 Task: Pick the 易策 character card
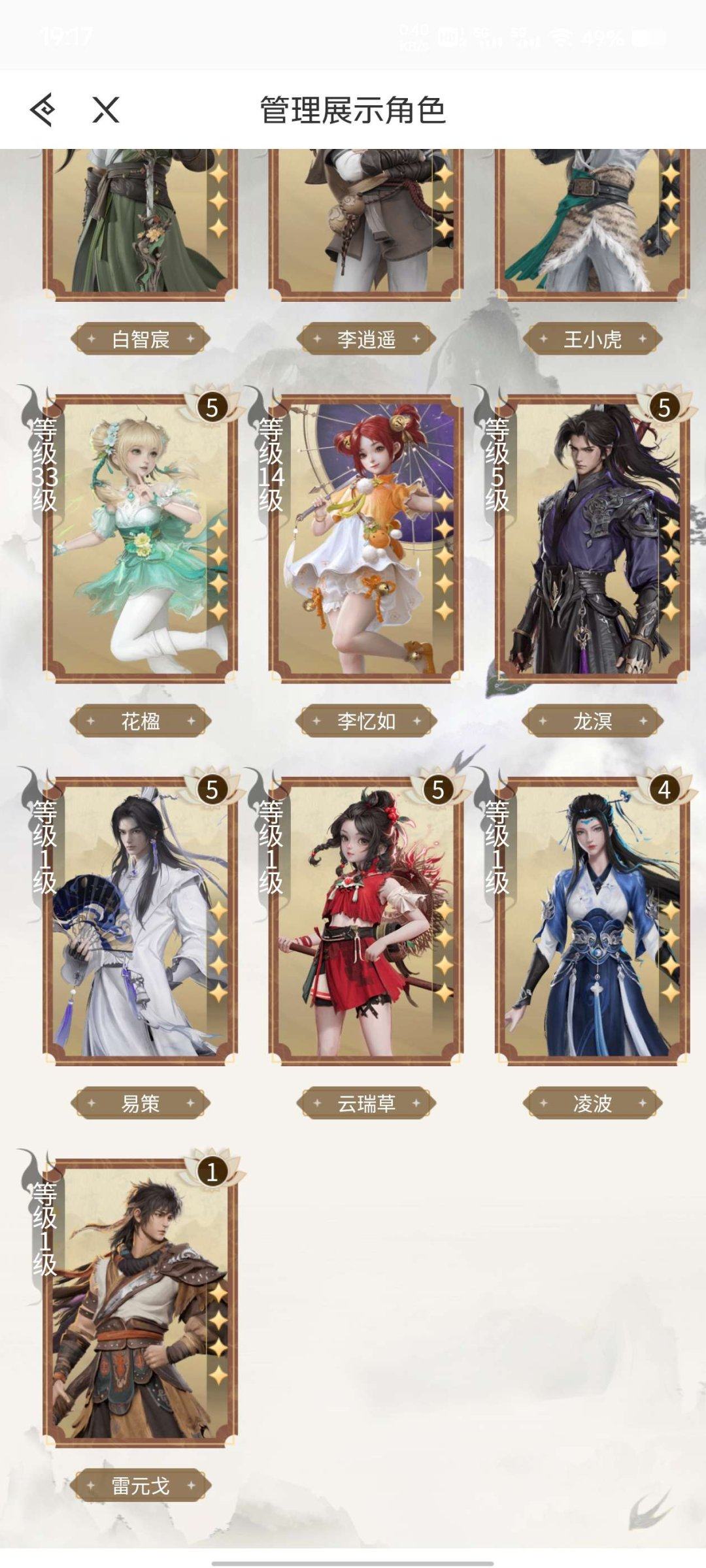(x=140, y=921)
